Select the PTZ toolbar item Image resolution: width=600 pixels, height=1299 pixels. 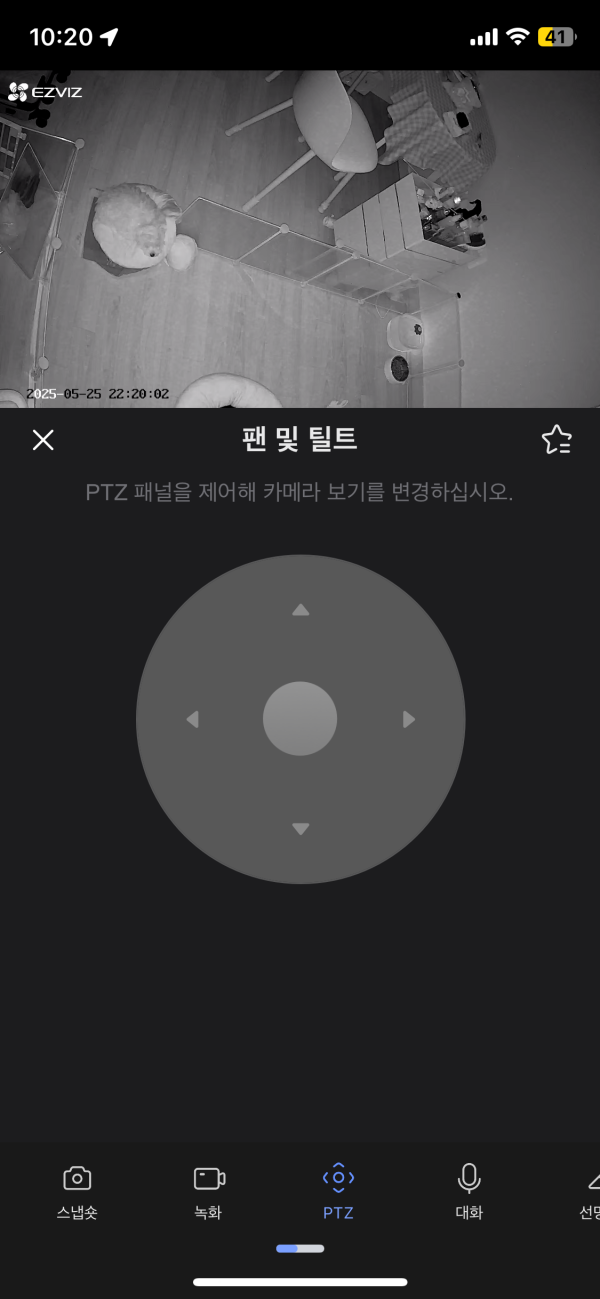click(x=338, y=1190)
